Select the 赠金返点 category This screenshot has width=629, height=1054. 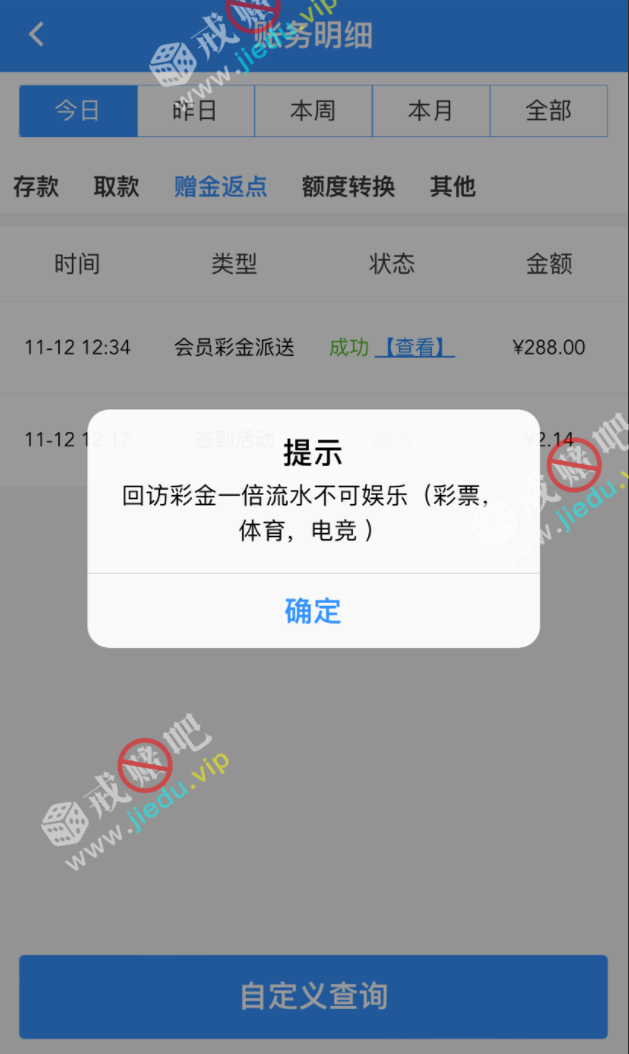tap(220, 187)
